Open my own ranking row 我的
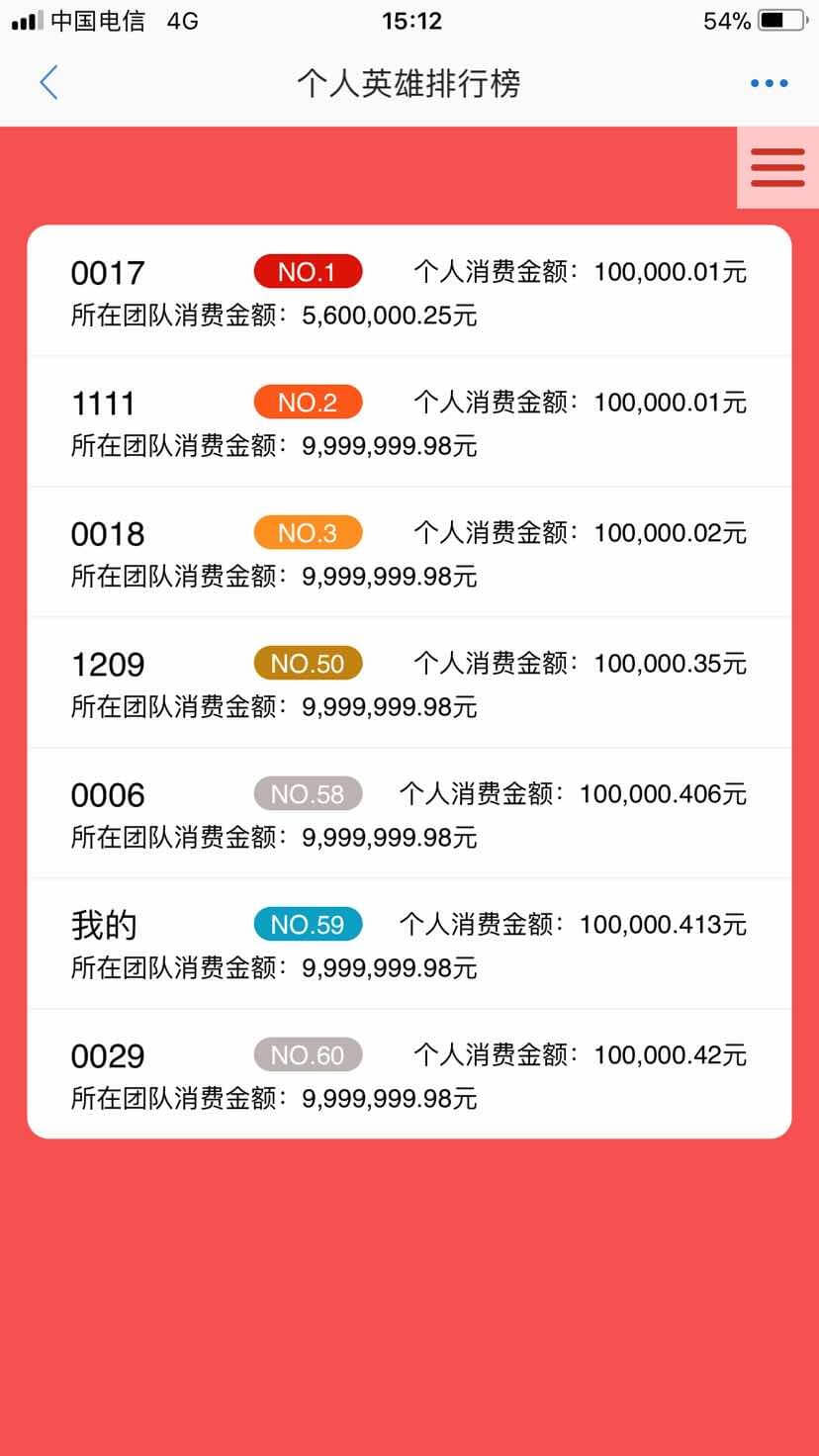This screenshot has height=1456, width=819. coord(409,945)
